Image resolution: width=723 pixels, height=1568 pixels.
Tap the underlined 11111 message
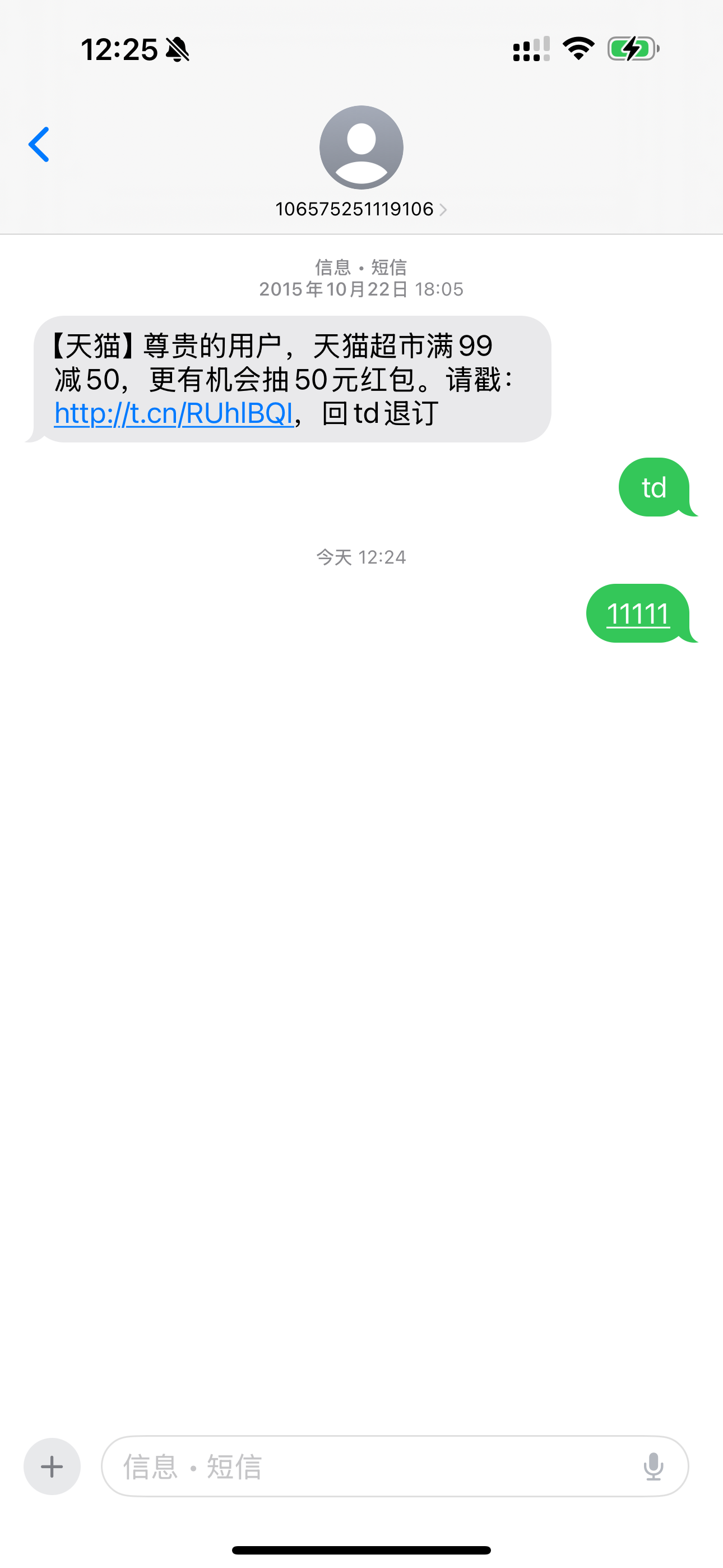(638, 614)
